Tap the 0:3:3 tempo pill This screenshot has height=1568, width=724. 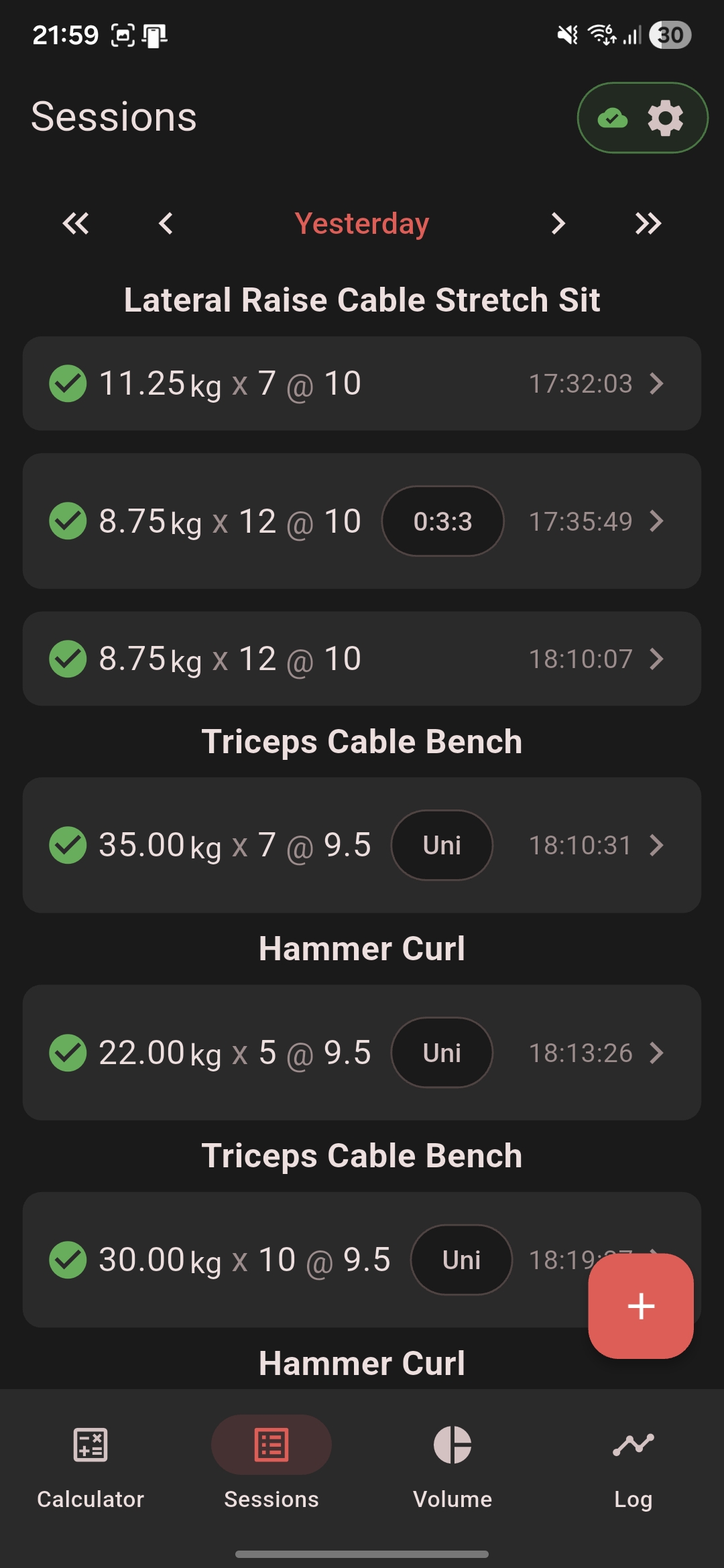pos(442,521)
